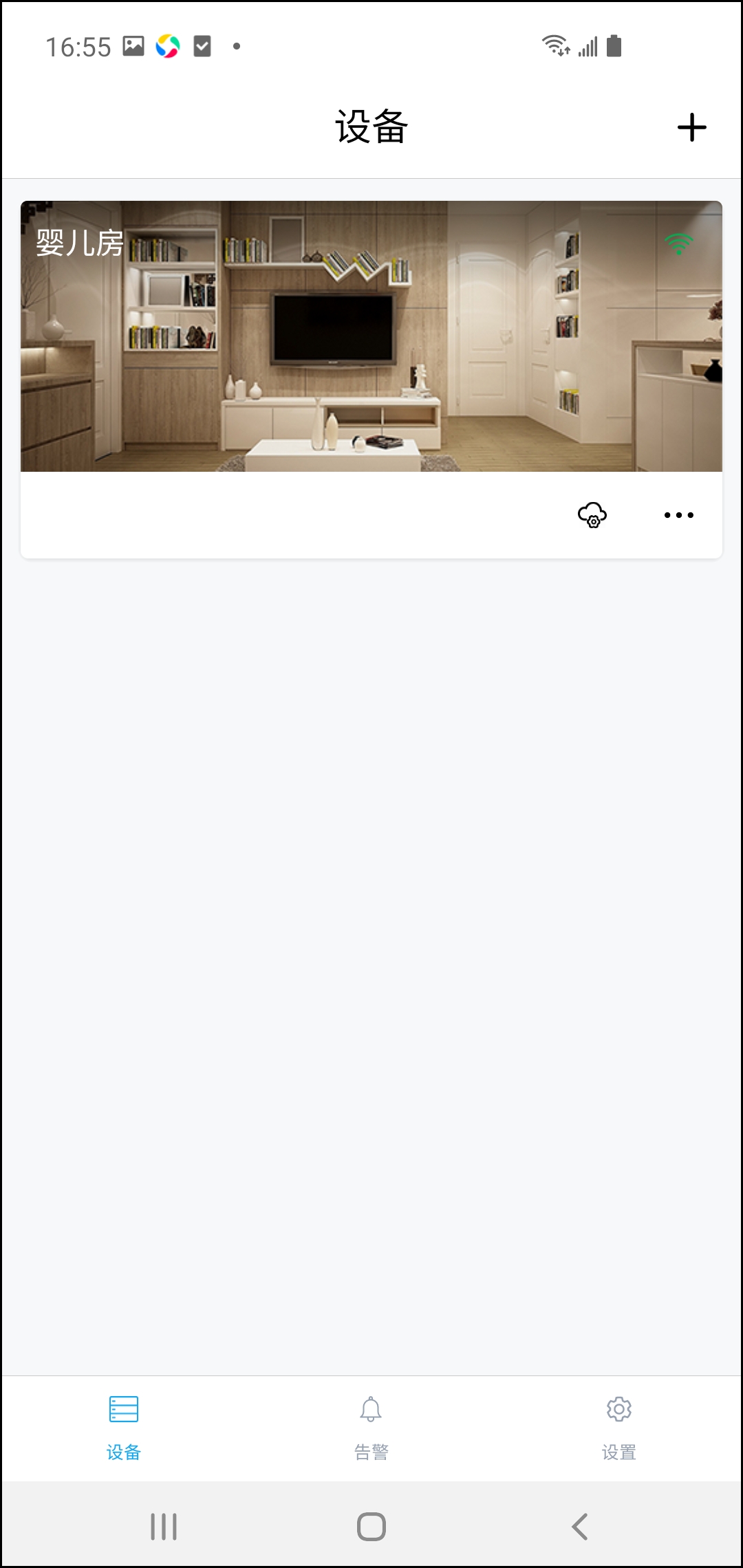The width and height of the screenshot is (743, 1568).
Task: Add a new device with the plus icon
Action: [691, 128]
